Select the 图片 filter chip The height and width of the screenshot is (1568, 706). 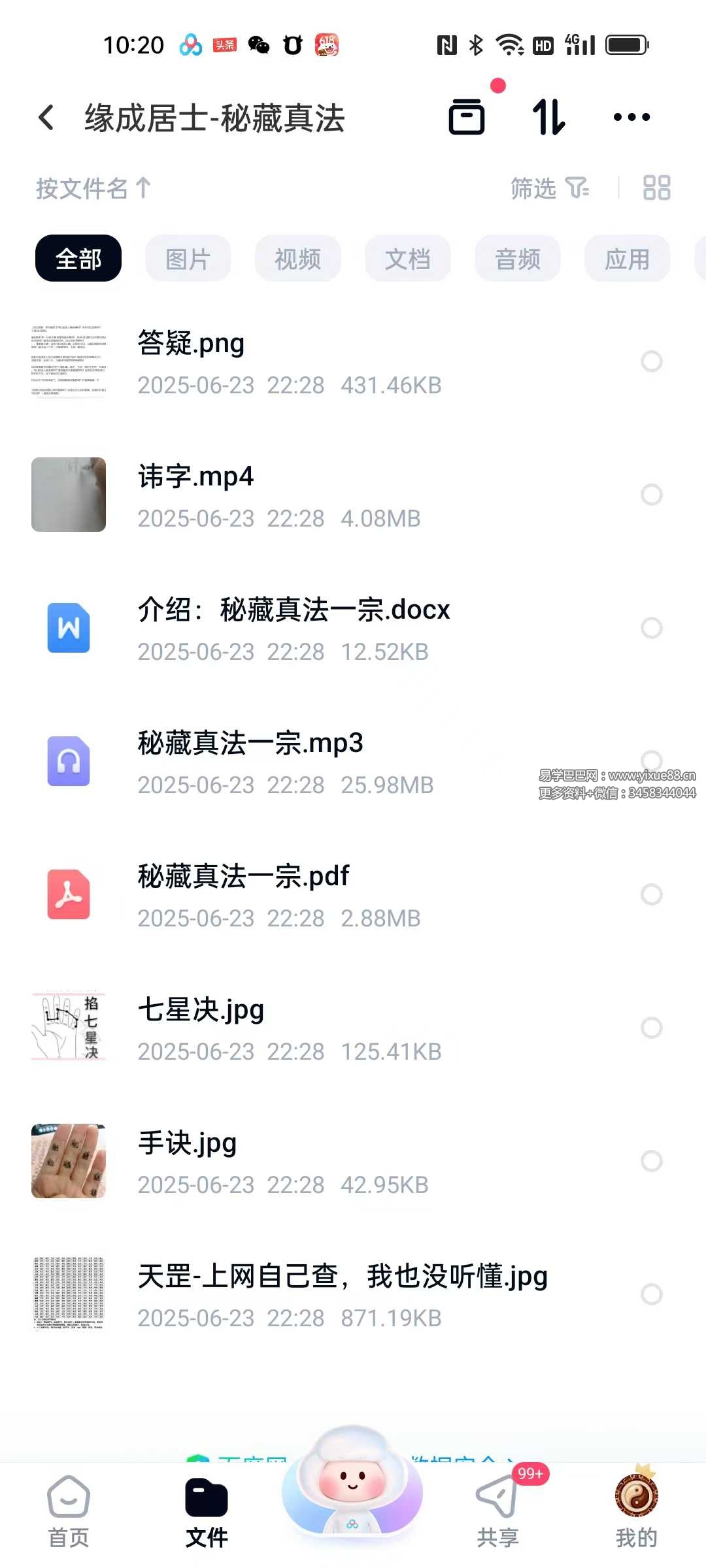point(188,259)
